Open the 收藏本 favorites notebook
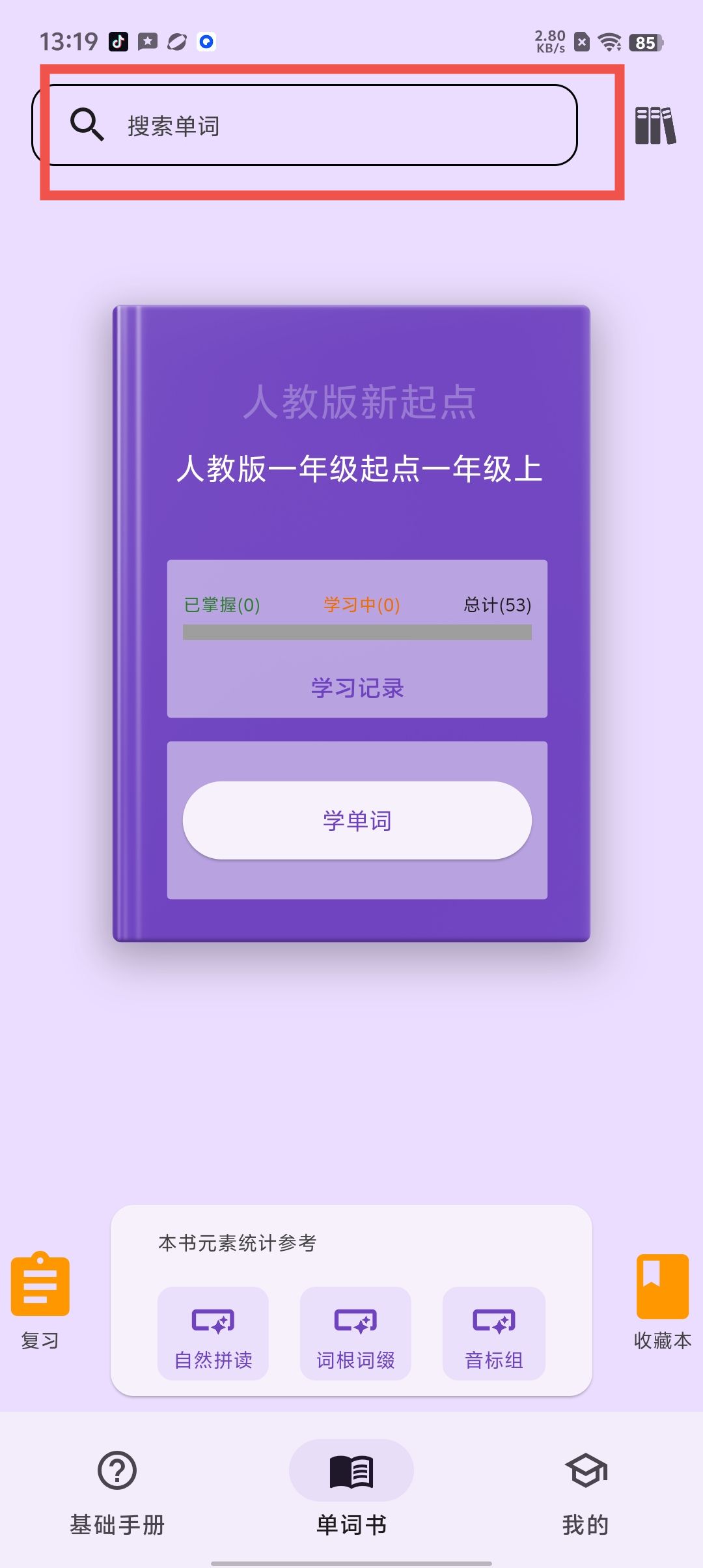703x1568 pixels. tap(662, 1299)
